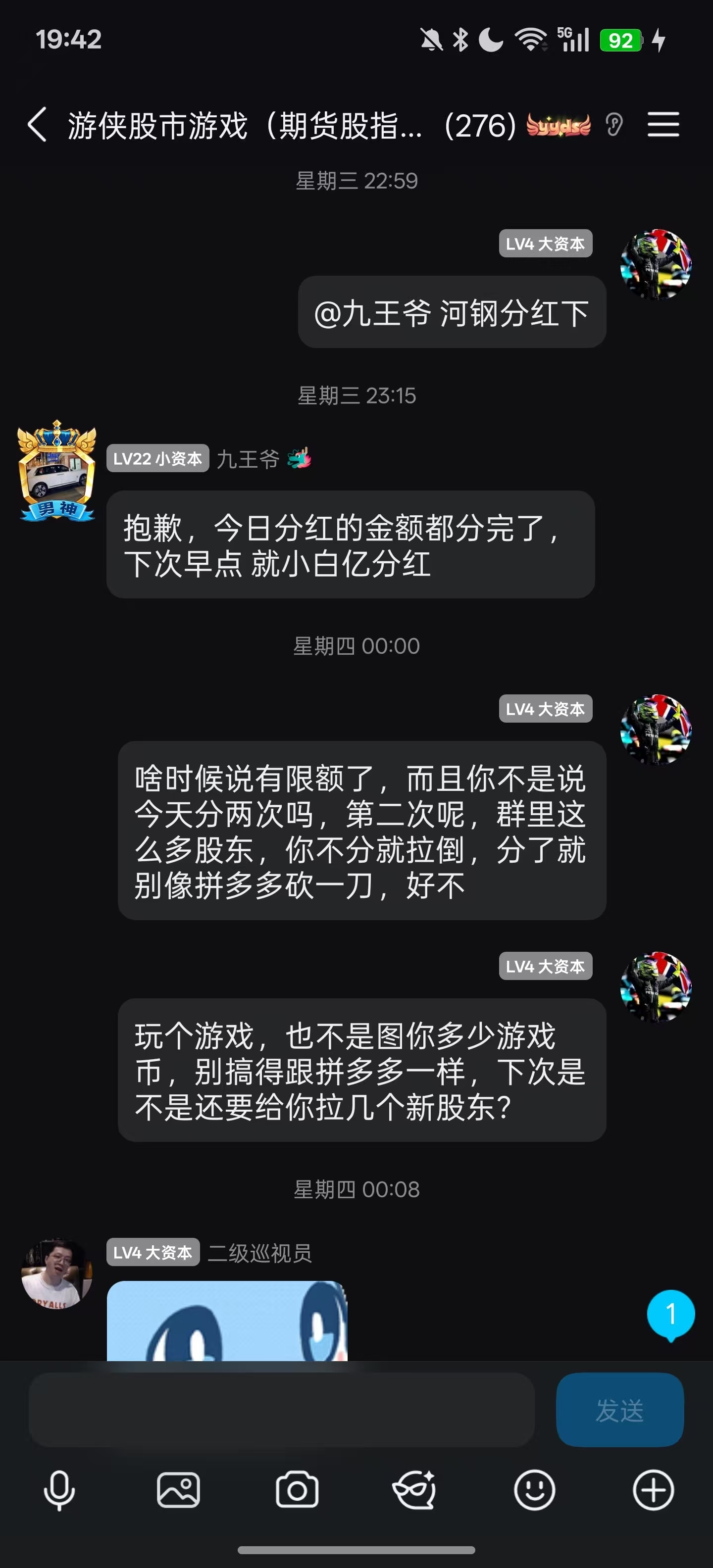This screenshot has width=713, height=1568.
Task: Open the emoji sticker panel
Action: [534, 1491]
